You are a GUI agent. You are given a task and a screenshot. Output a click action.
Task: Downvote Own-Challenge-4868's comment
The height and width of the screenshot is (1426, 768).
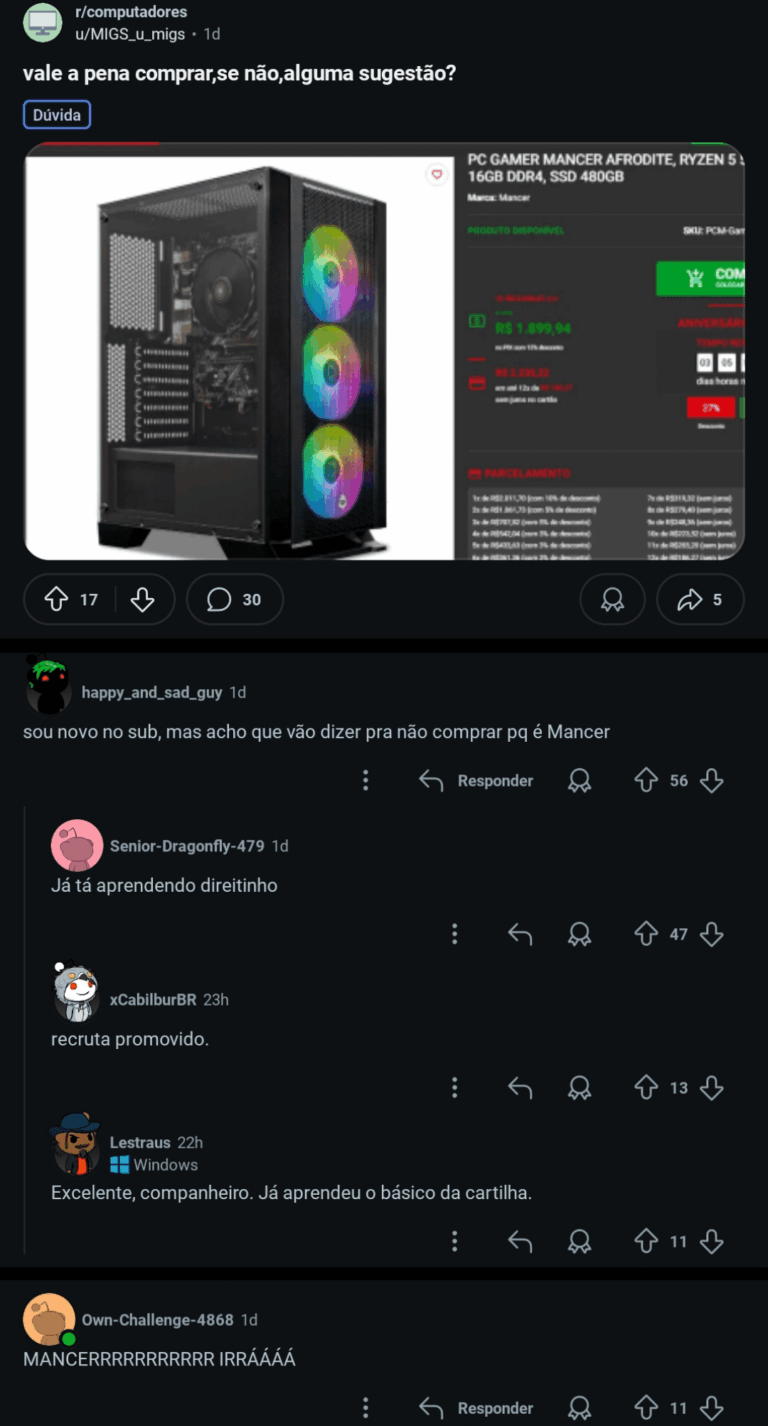(x=712, y=1408)
